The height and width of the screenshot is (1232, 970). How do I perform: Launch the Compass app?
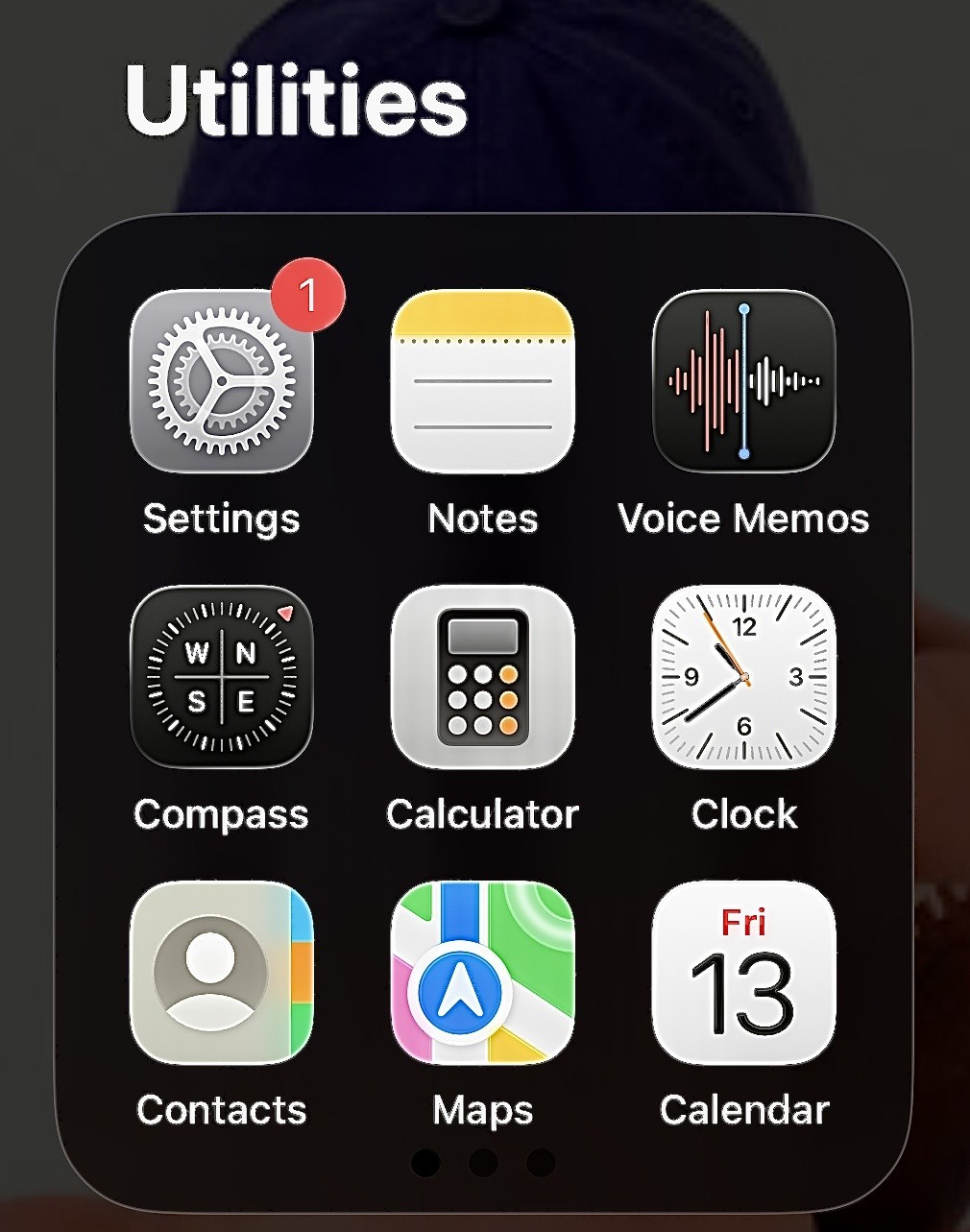(x=221, y=677)
